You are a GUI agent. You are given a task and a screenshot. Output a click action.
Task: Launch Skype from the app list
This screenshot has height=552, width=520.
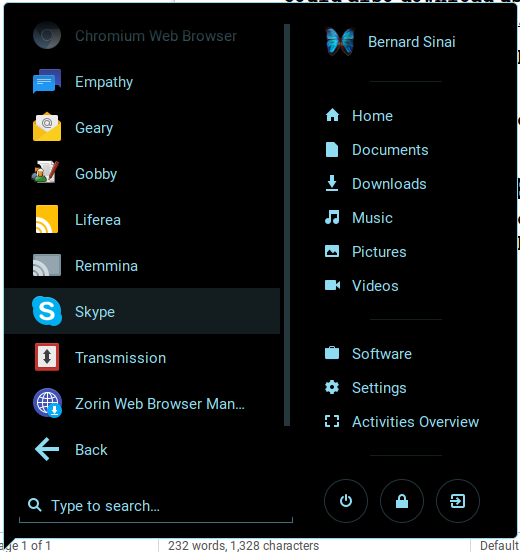pyautogui.click(x=143, y=311)
